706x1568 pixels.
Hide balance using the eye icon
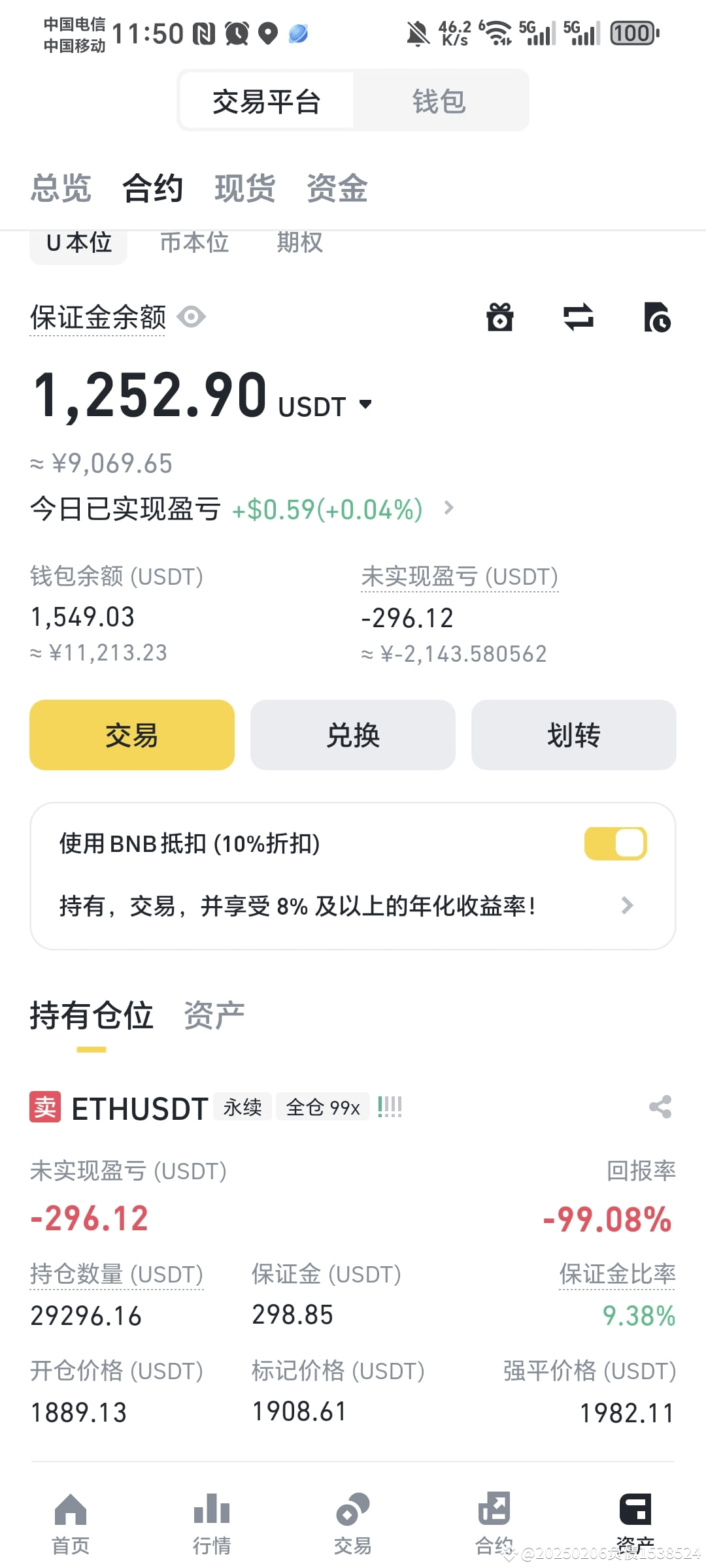point(191,317)
